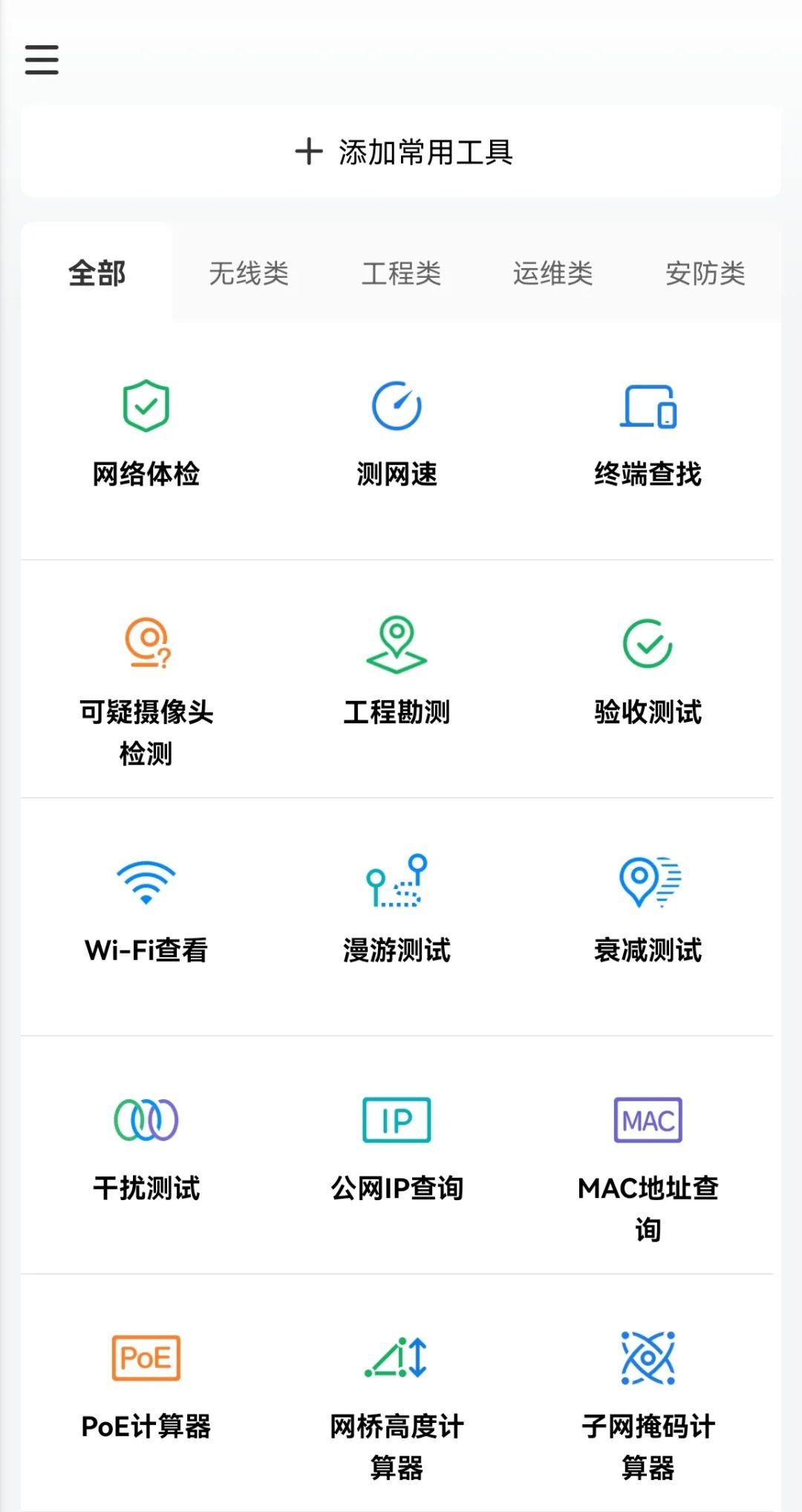Select the 运维类 operations category tab
Screen dimensions: 802x1512
tap(552, 273)
